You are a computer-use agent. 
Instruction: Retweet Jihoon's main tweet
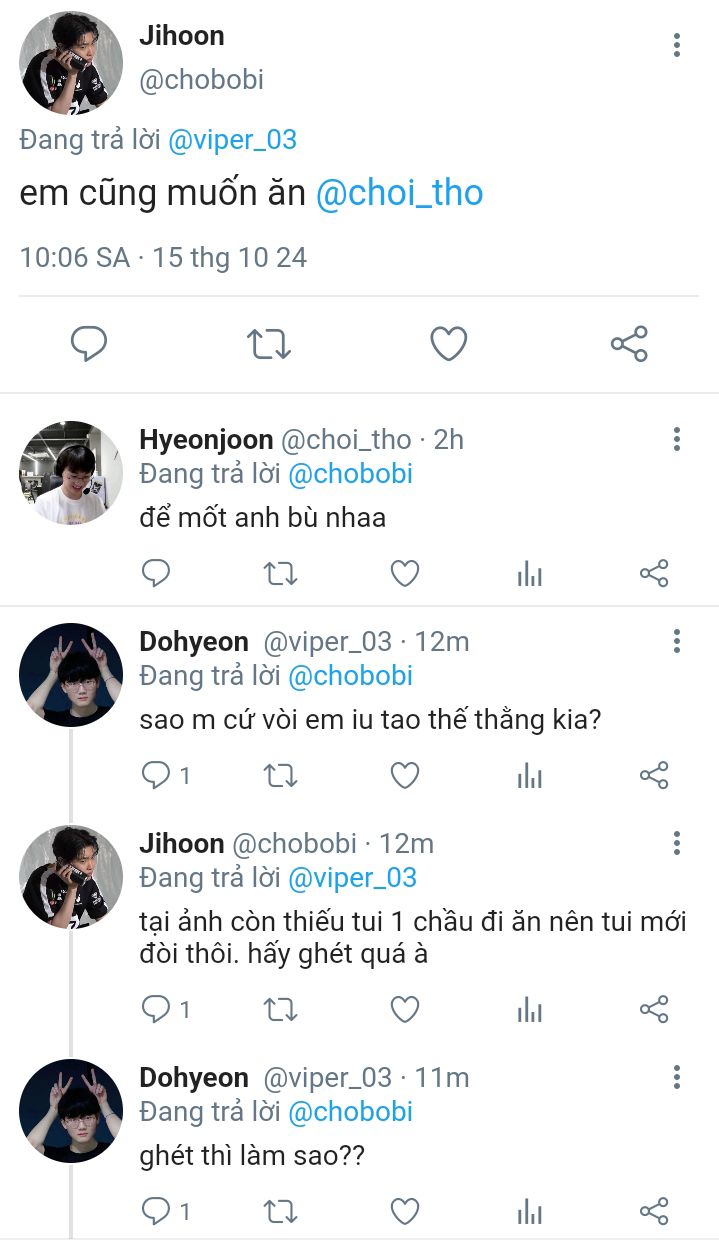(x=269, y=344)
